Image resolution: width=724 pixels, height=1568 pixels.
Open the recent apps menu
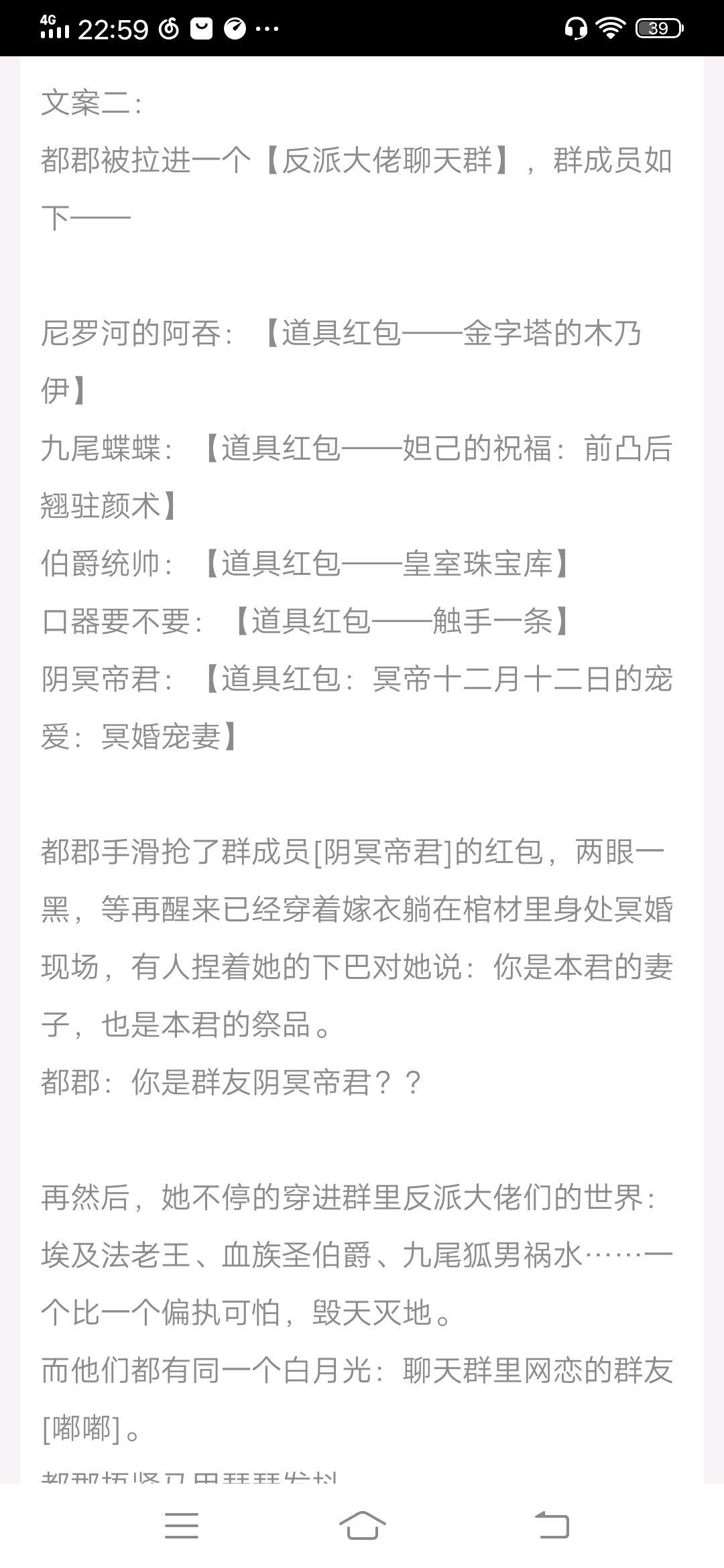tap(182, 1525)
